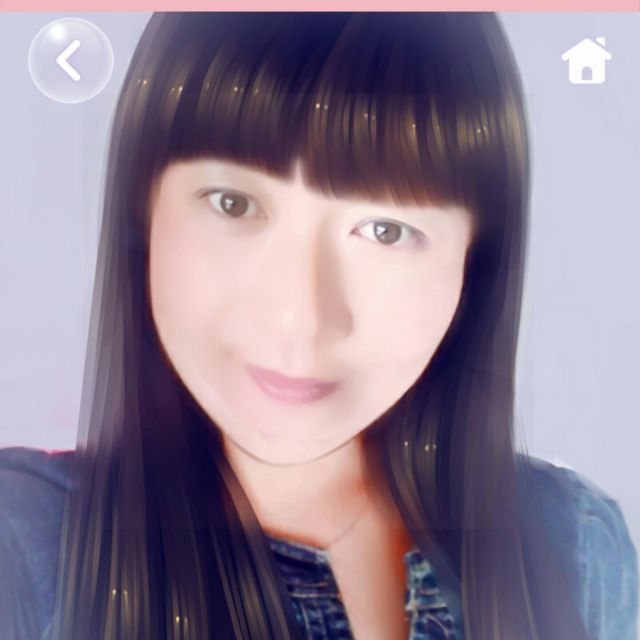Go to the home screen icon
This screenshot has width=640, height=640.
point(587,61)
